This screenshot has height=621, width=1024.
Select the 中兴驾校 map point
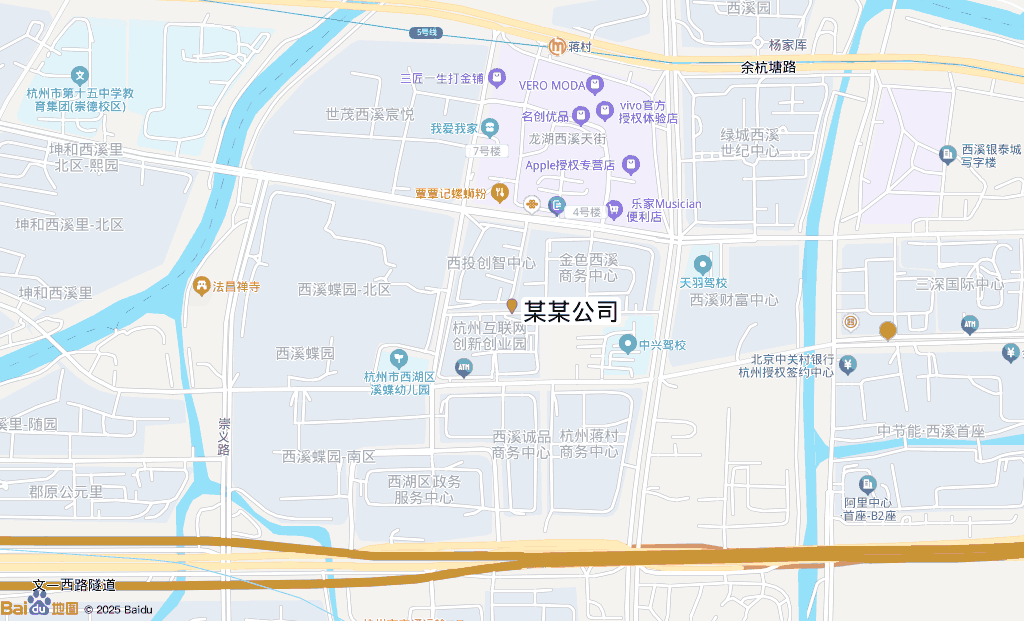pos(628,345)
